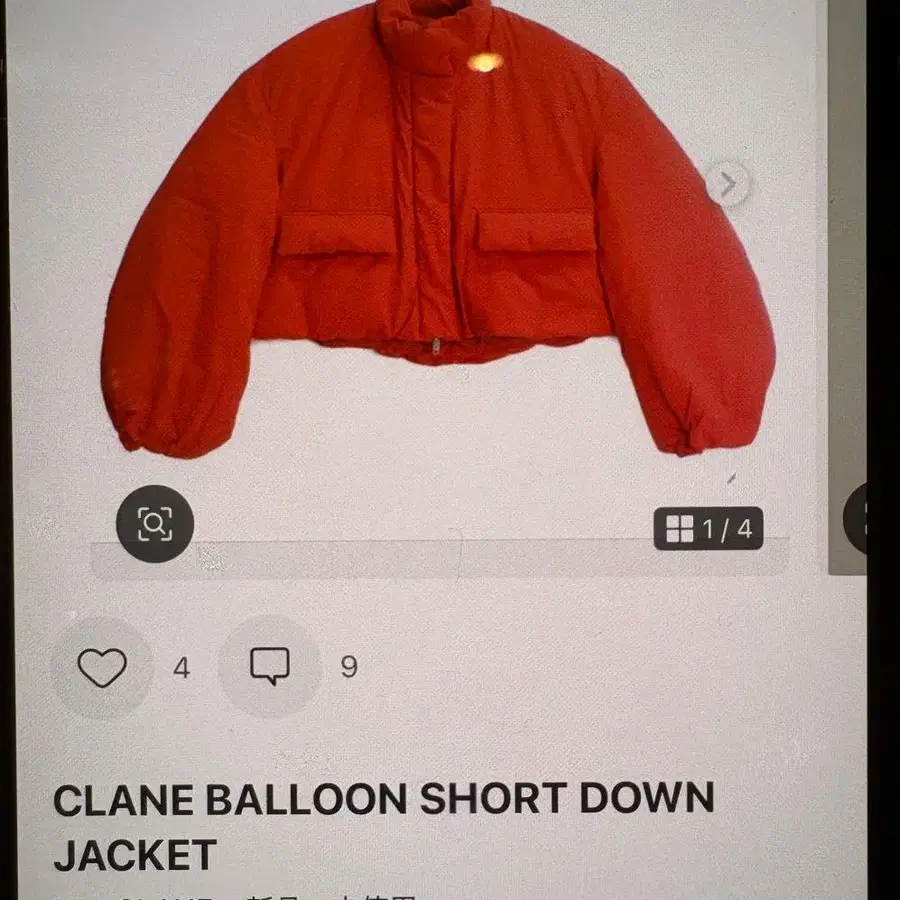Open the red jacket photo full screen
The image size is (900, 900).
coord(436,230)
